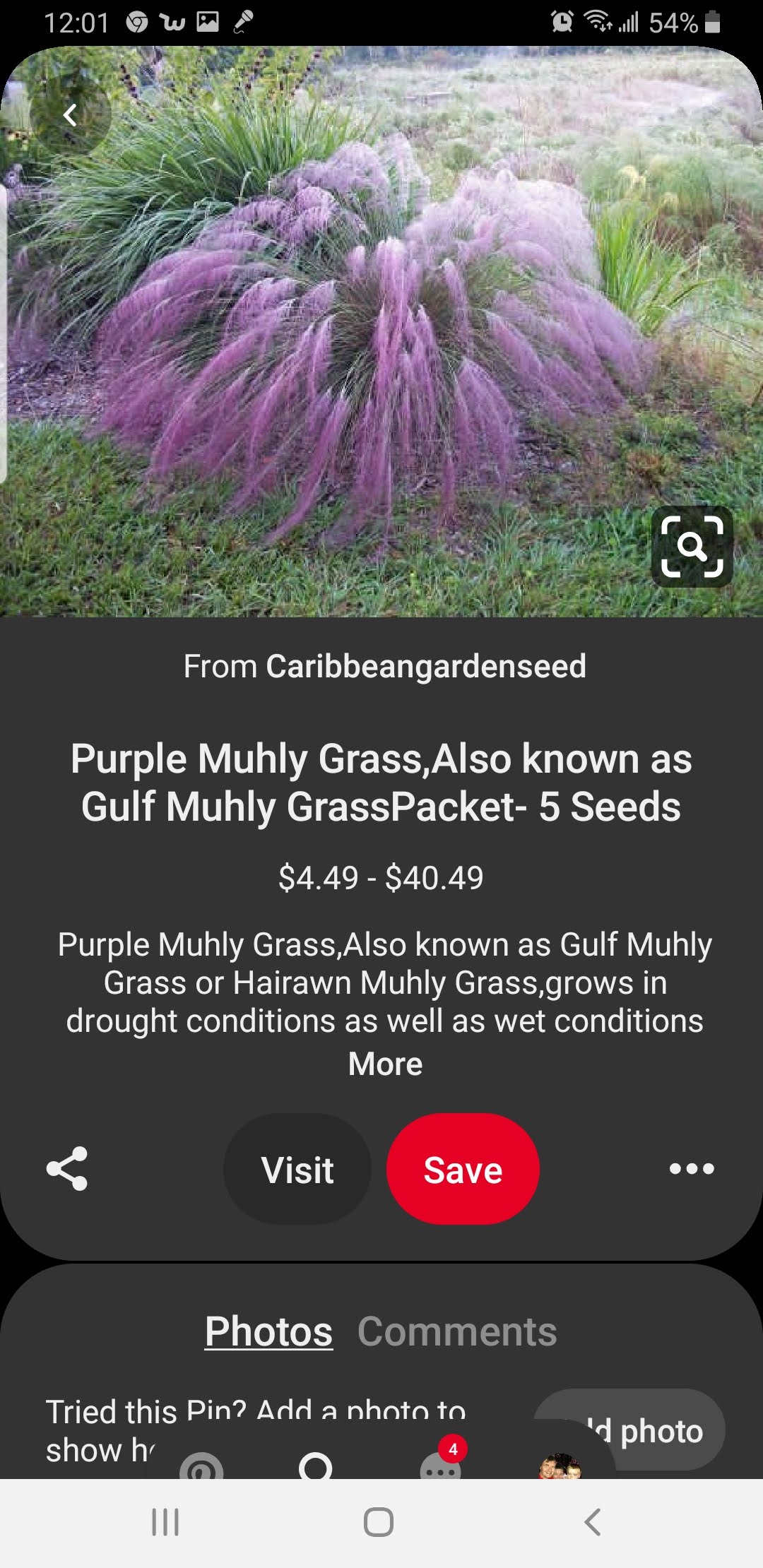The height and width of the screenshot is (1568, 763).
Task: Open the three-dot overflow menu
Action: pyautogui.click(x=692, y=1168)
